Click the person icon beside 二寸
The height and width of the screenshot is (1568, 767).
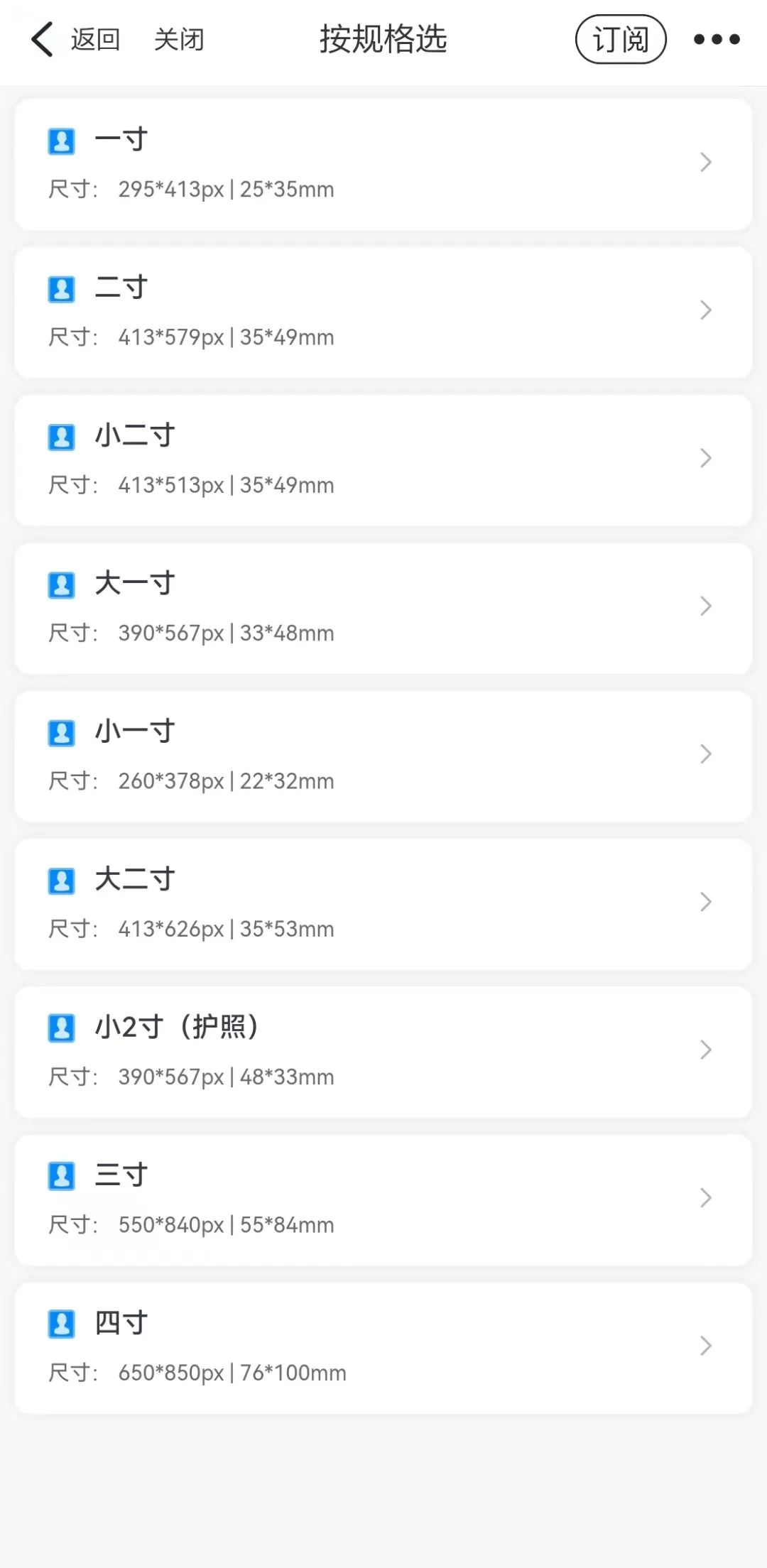tap(61, 289)
